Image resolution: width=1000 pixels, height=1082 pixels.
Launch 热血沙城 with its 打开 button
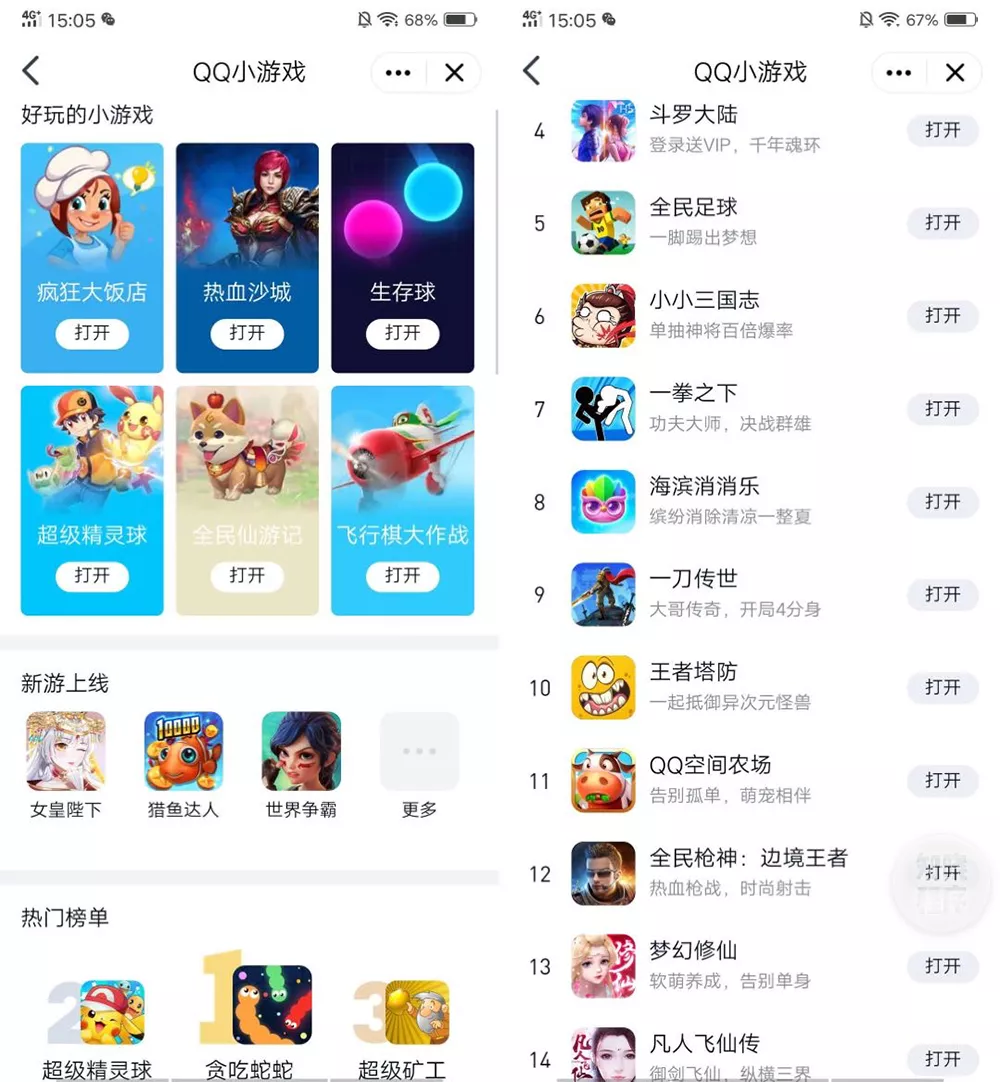click(x=247, y=333)
